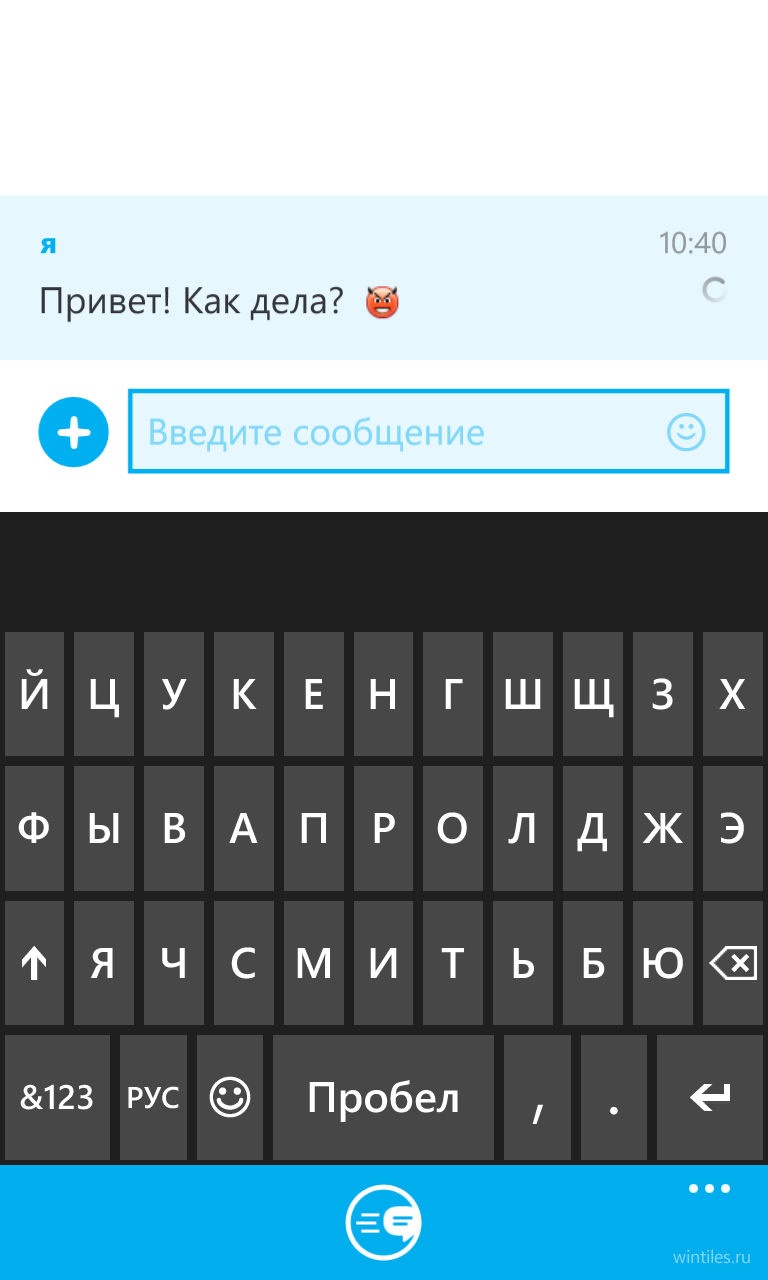Change keyboard language via РУС key
768x1280 pixels.
click(x=153, y=1097)
